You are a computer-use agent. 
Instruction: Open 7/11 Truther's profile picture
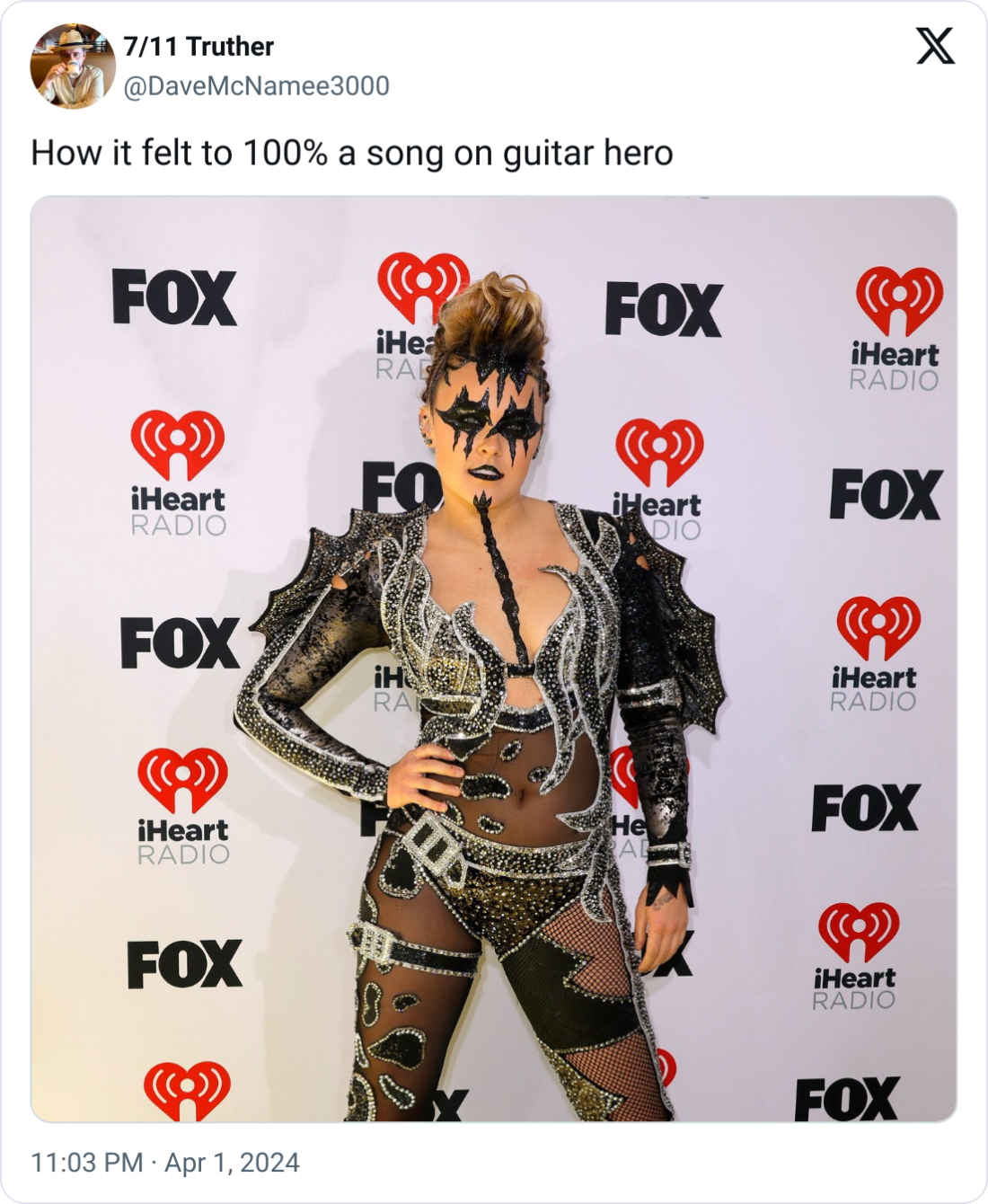click(73, 66)
